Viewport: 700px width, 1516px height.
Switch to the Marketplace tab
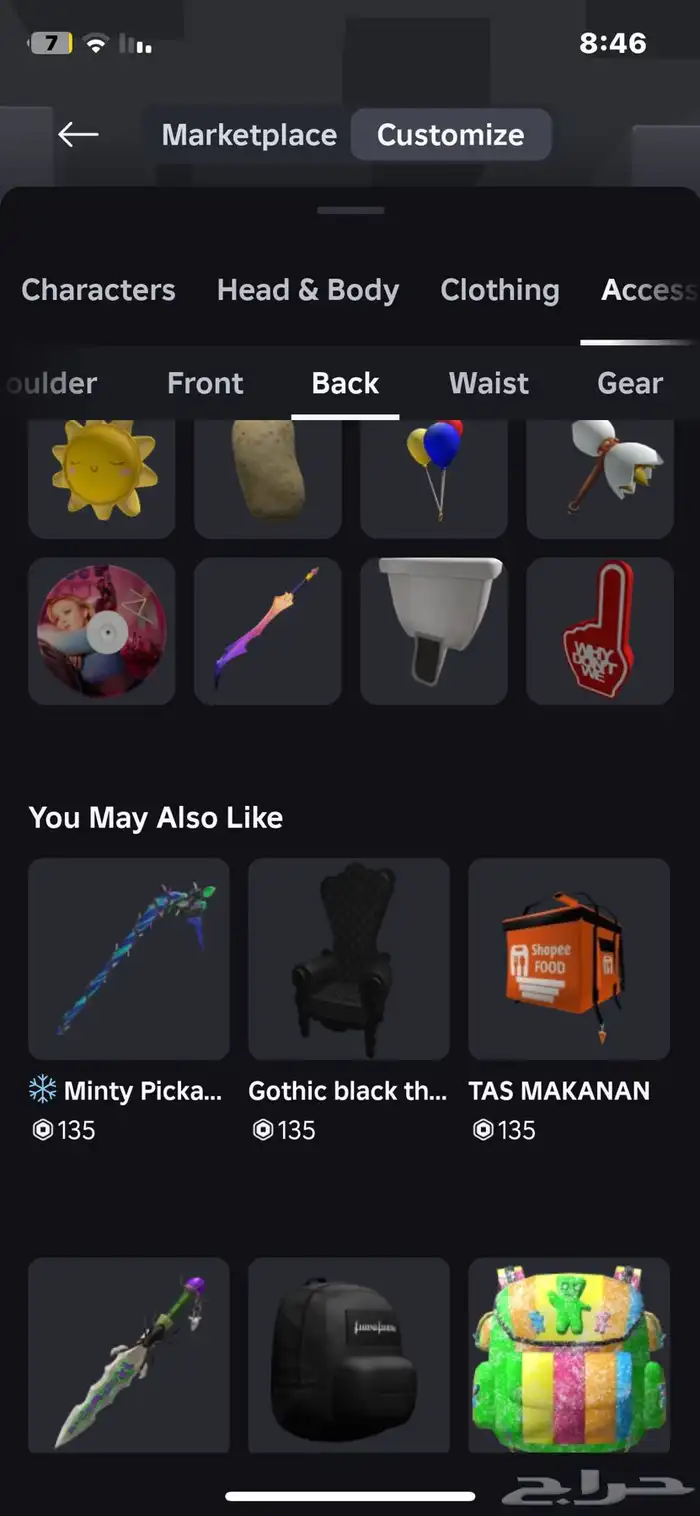(x=249, y=135)
